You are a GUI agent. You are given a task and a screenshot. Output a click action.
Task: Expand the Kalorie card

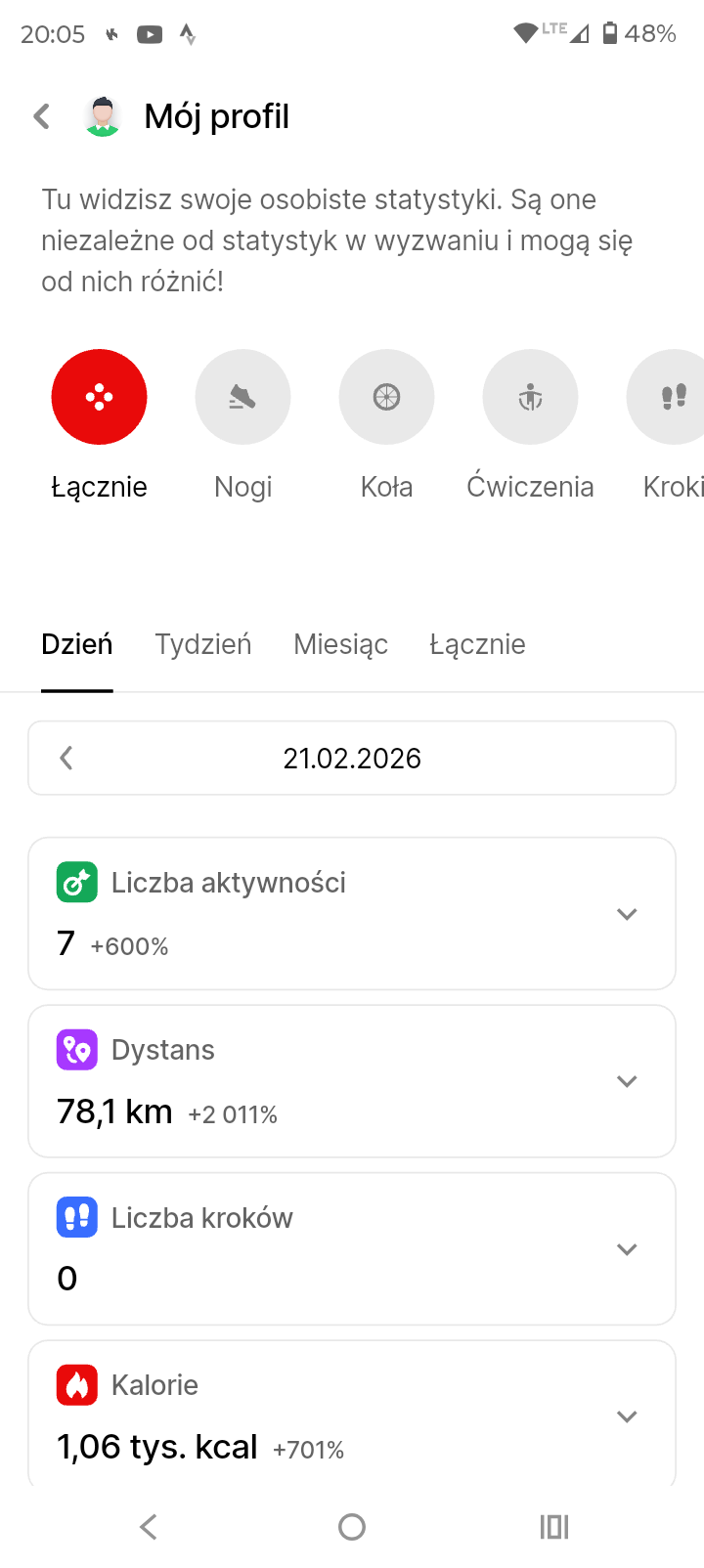[627, 1416]
